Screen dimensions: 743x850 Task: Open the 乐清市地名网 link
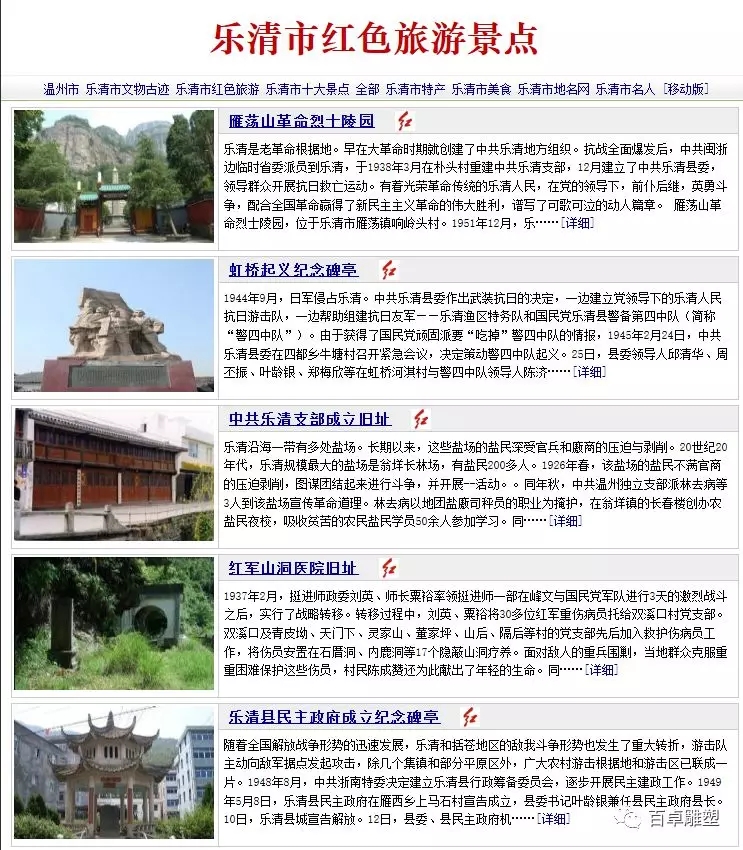tap(553, 89)
